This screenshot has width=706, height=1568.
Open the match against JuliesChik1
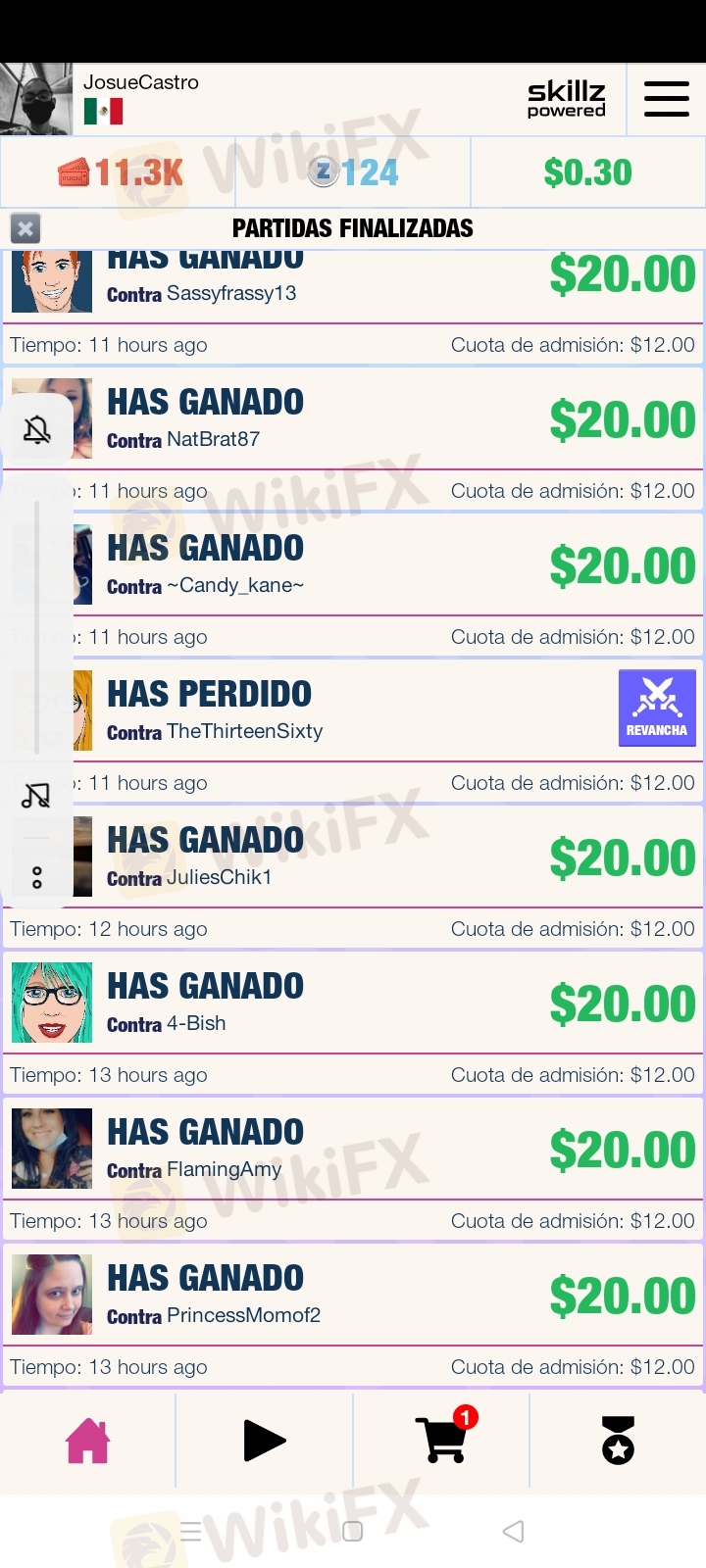pyautogui.click(x=353, y=857)
